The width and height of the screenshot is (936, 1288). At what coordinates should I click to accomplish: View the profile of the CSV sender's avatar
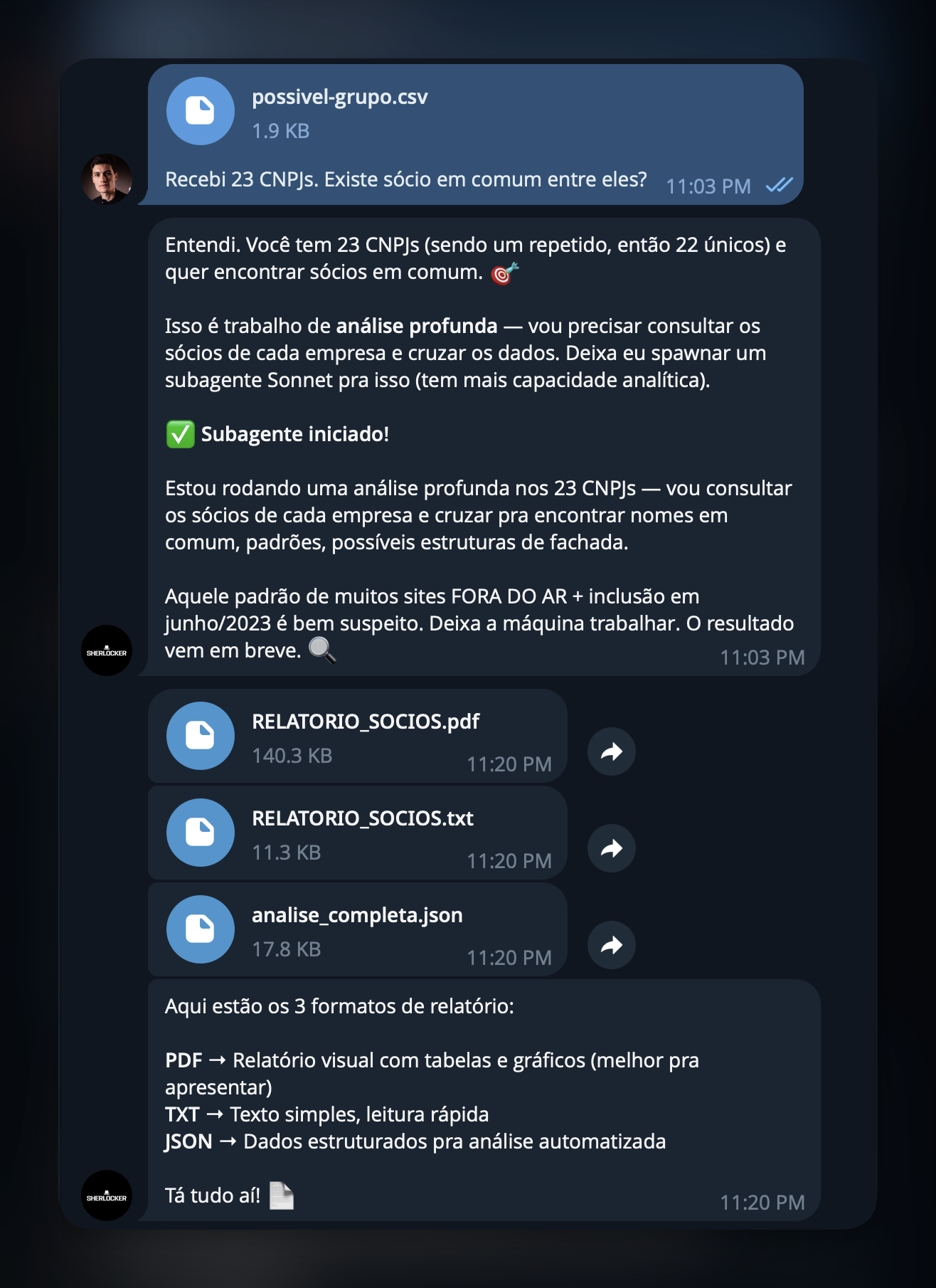click(107, 179)
